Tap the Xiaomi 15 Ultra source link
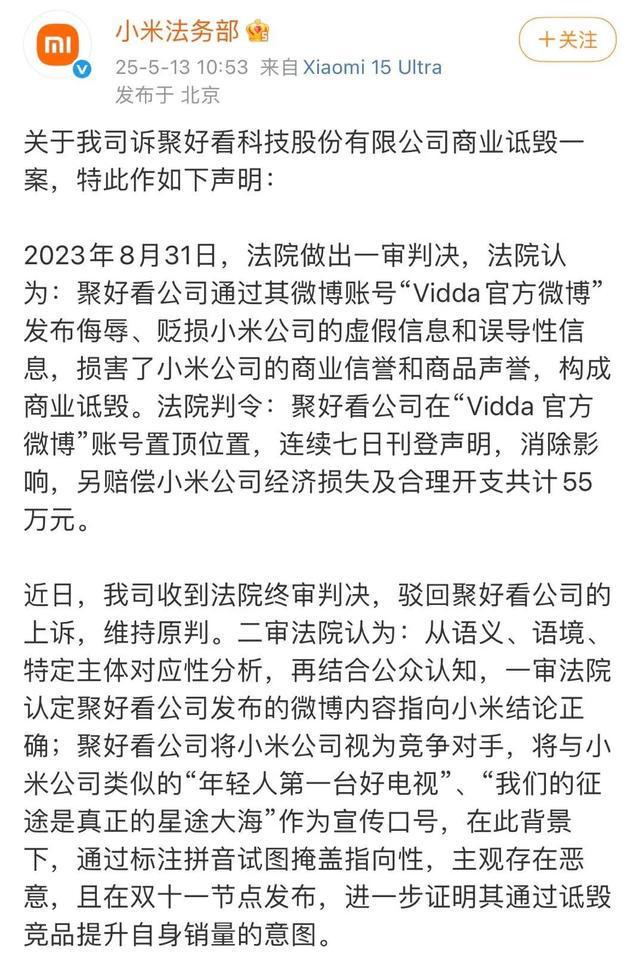Image resolution: width=640 pixels, height=959 pixels. tap(372, 67)
